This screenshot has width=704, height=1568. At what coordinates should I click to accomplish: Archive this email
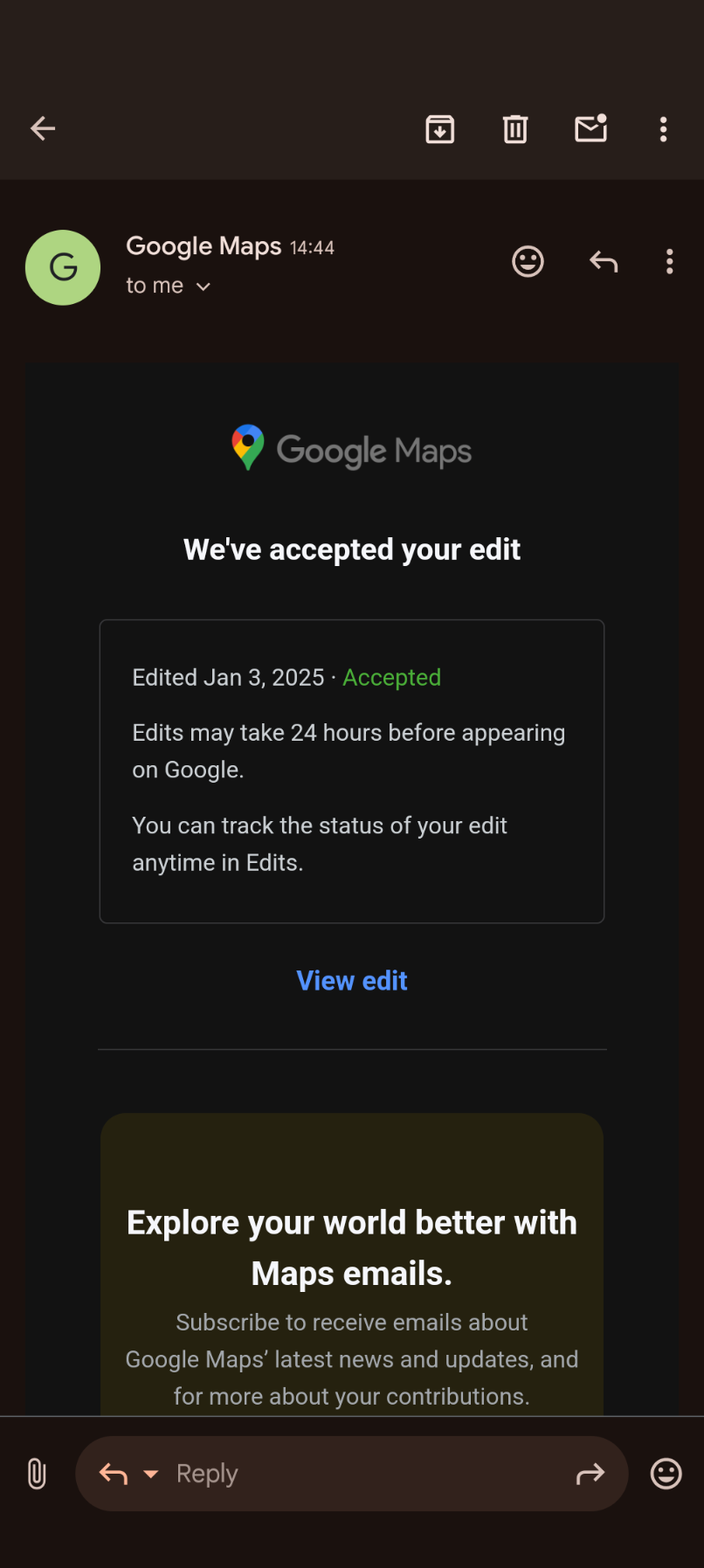[x=439, y=129]
